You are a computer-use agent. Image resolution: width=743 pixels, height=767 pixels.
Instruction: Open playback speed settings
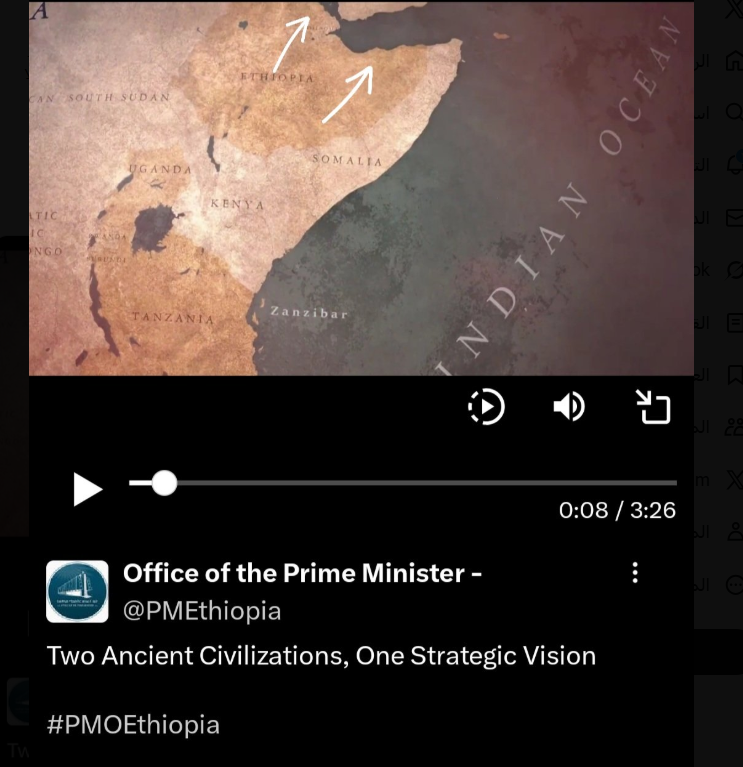[486, 407]
